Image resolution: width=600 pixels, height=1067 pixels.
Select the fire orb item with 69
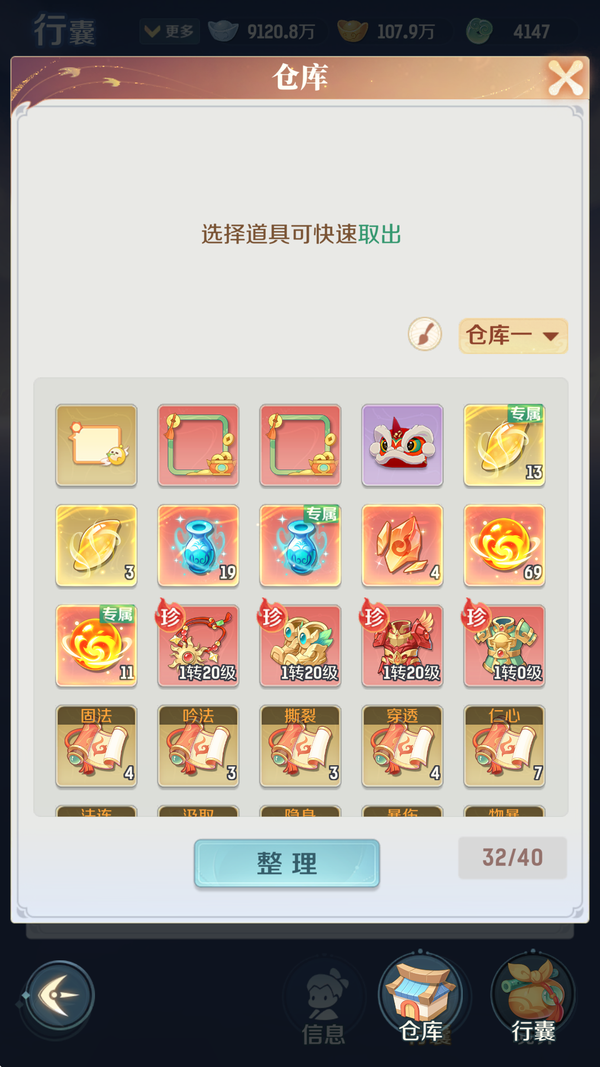pos(504,545)
